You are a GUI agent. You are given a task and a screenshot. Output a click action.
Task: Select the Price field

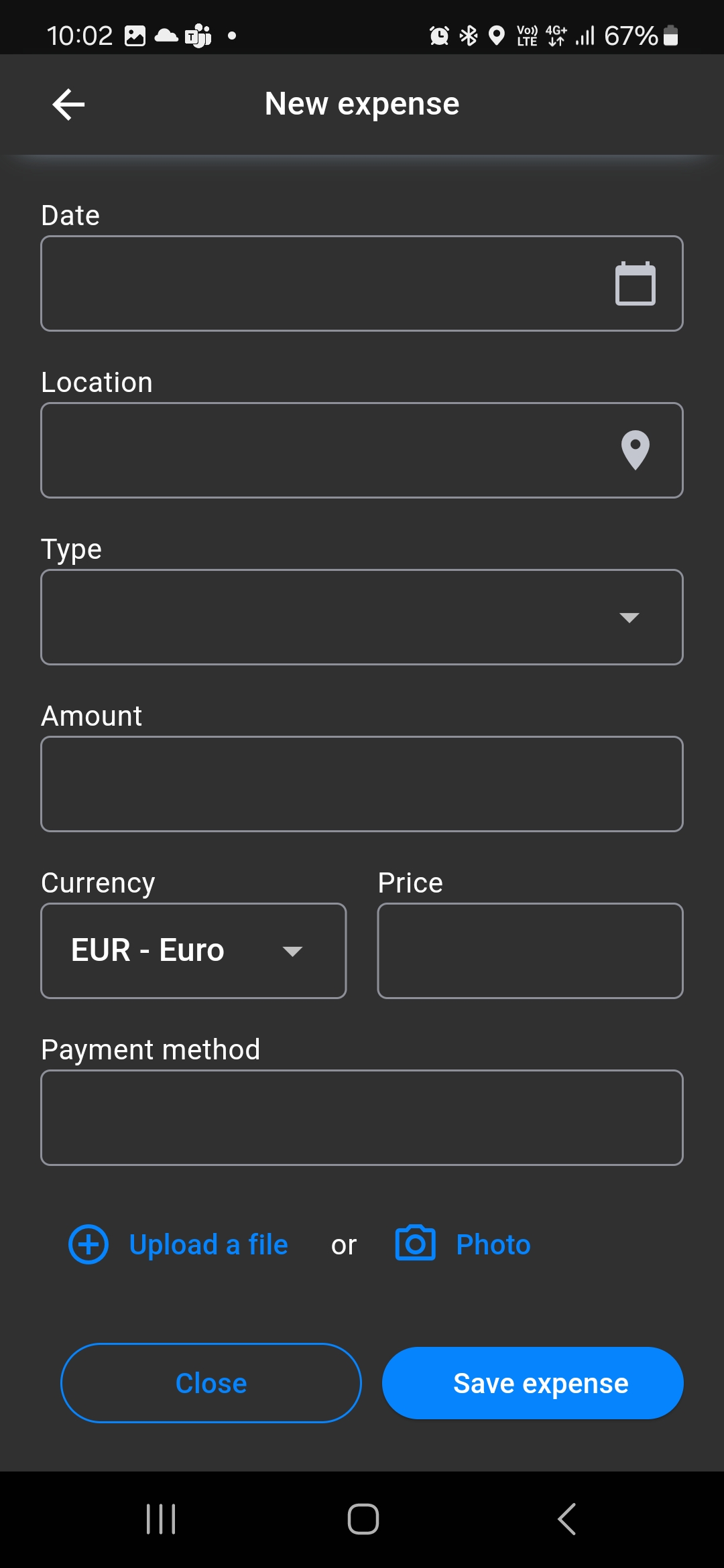530,951
